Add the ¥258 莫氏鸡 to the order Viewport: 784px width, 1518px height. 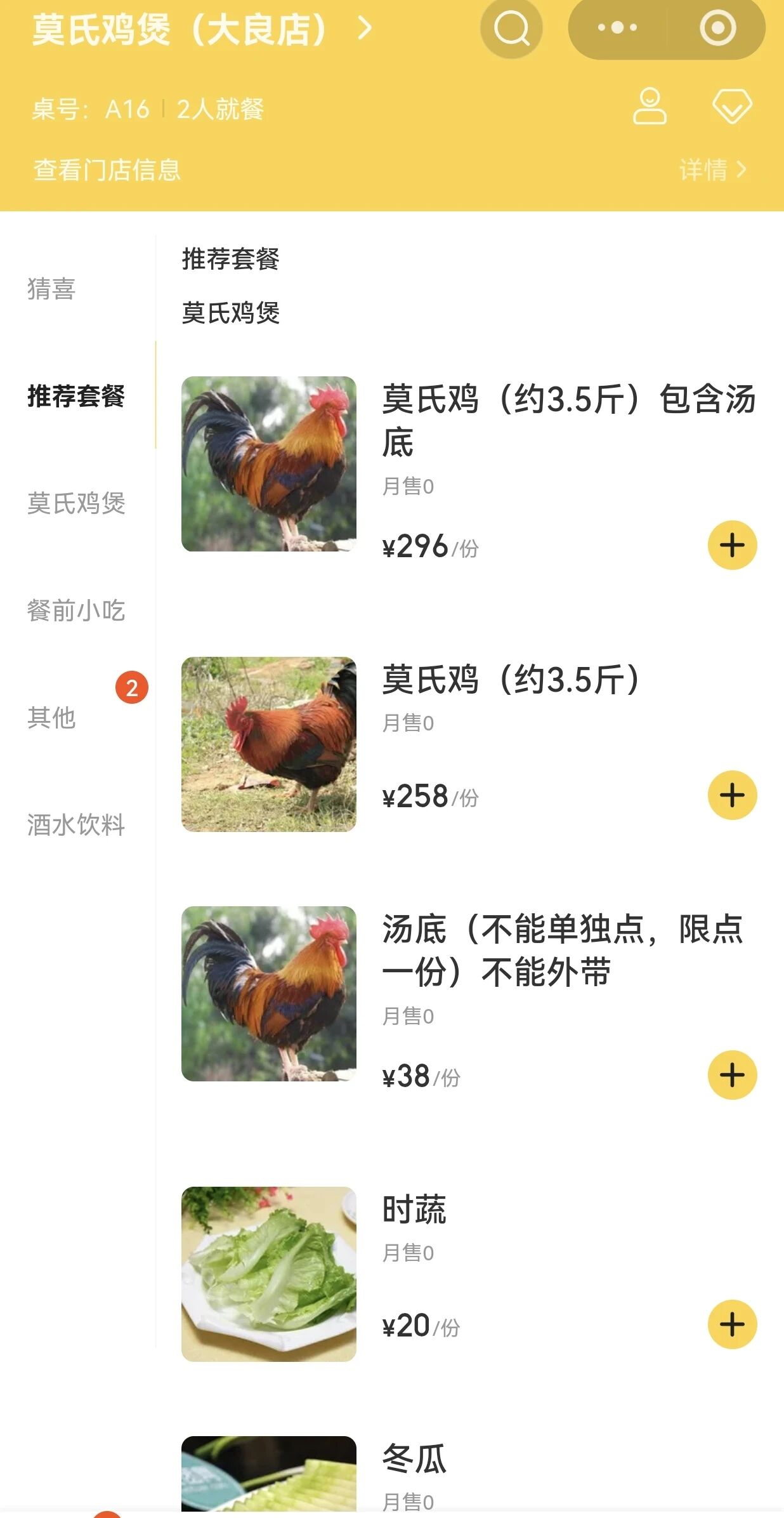[732, 795]
